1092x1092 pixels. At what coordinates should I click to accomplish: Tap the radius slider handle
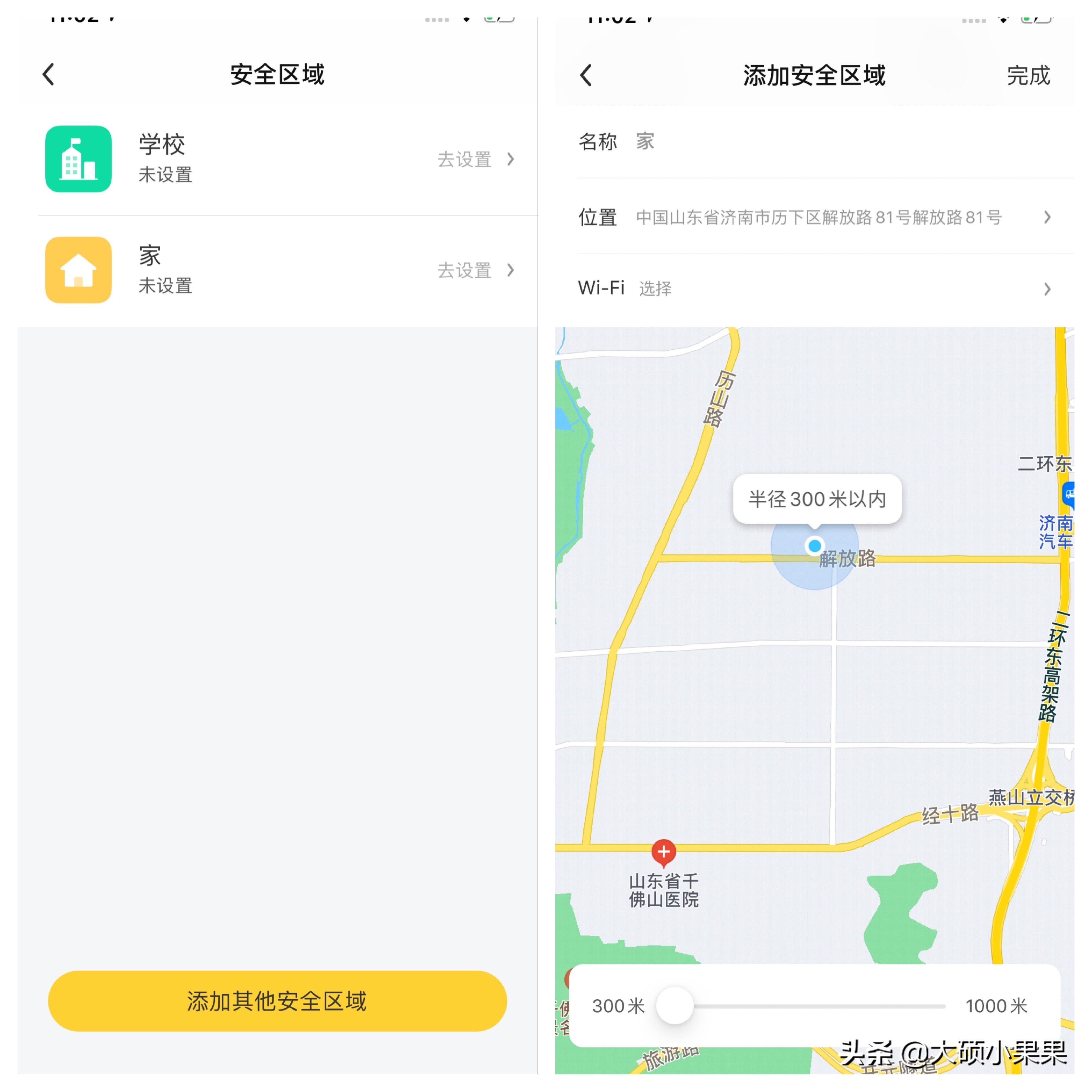[x=674, y=1006]
